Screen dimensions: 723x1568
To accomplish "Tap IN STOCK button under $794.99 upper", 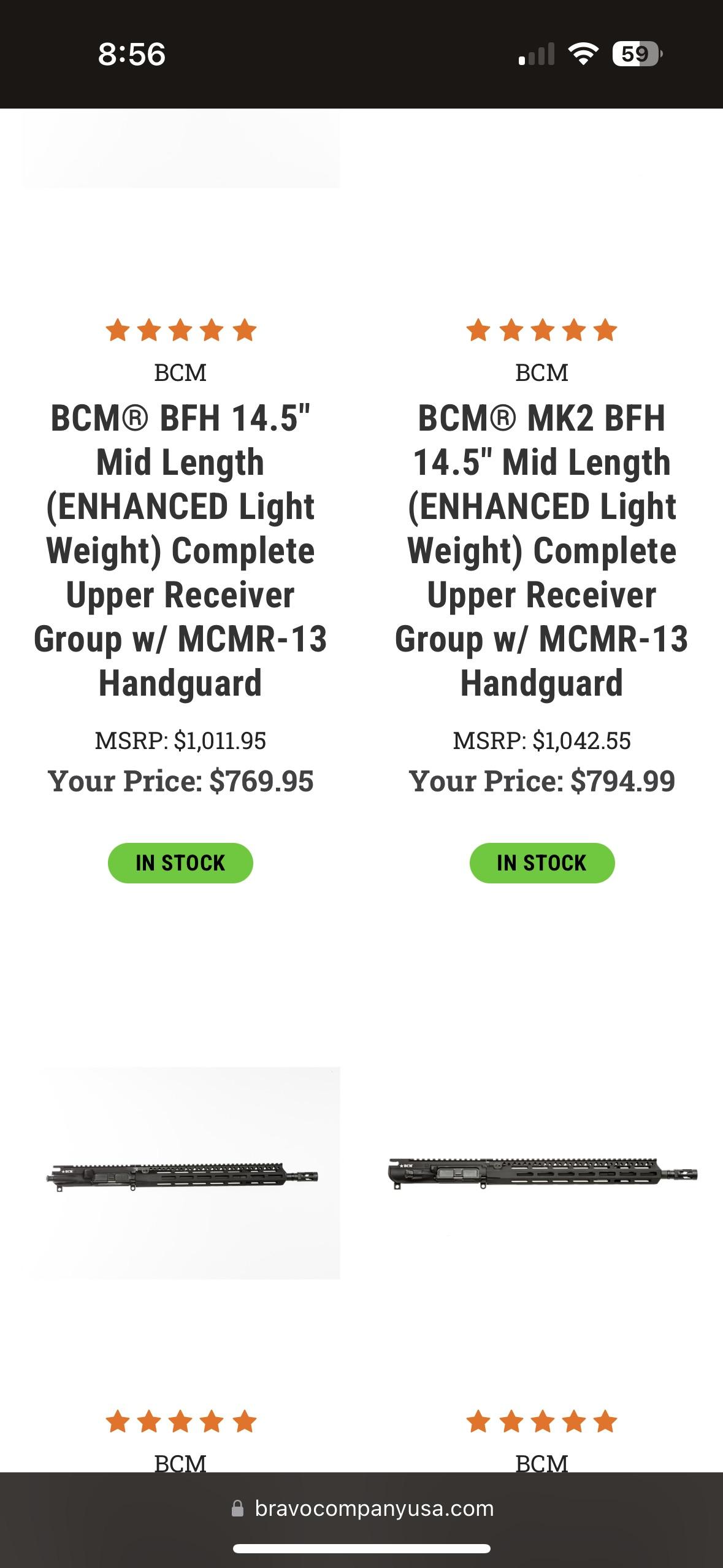I will [x=541, y=863].
